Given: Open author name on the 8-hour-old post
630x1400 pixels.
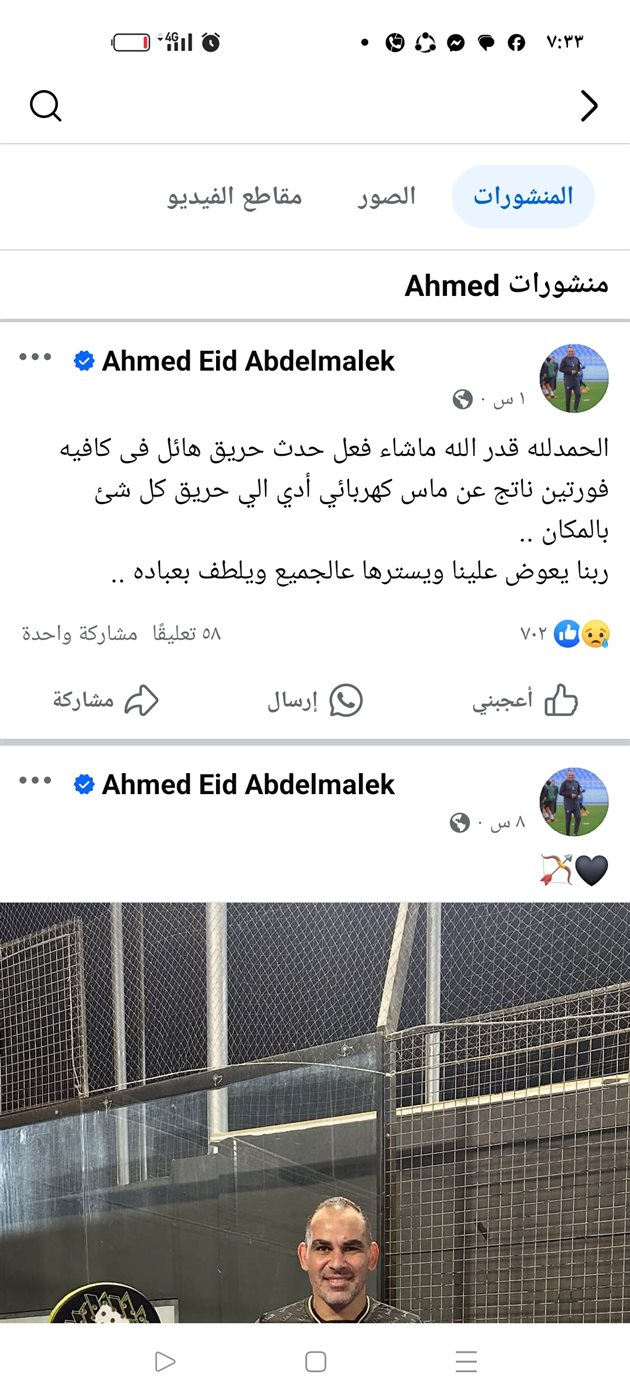Looking at the screenshot, I should click(248, 784).
